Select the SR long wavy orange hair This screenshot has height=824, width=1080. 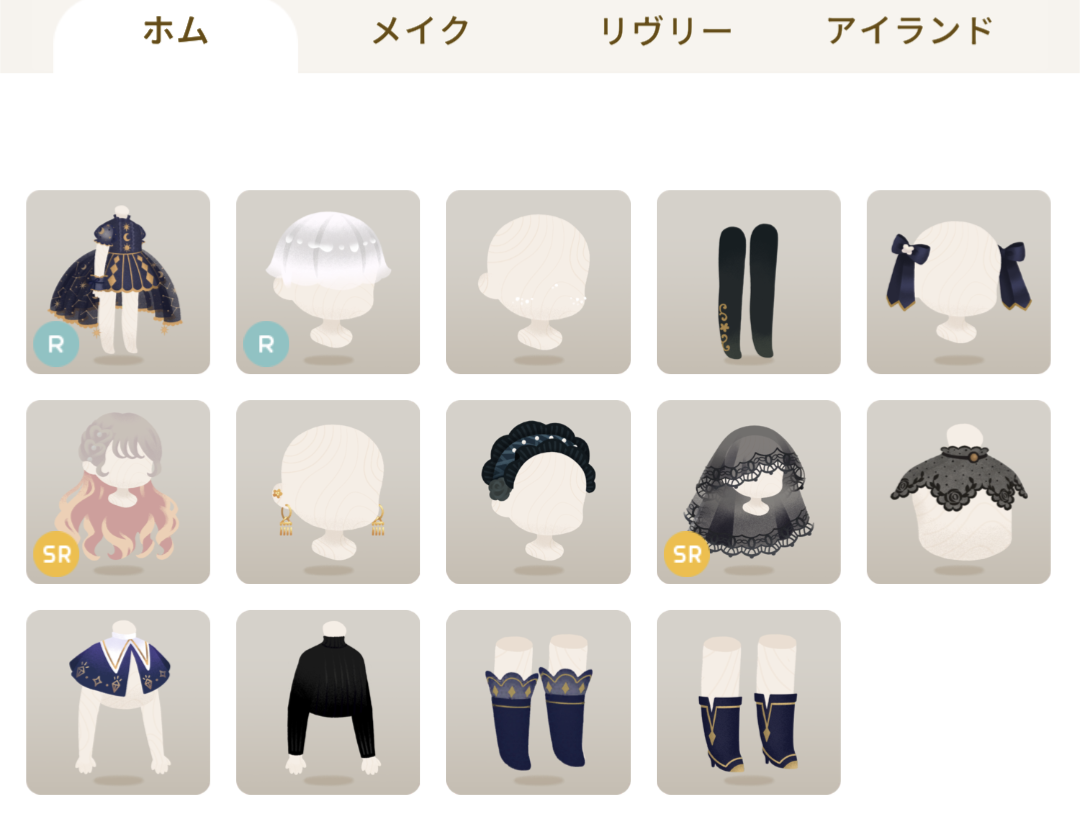click(118, 492)
